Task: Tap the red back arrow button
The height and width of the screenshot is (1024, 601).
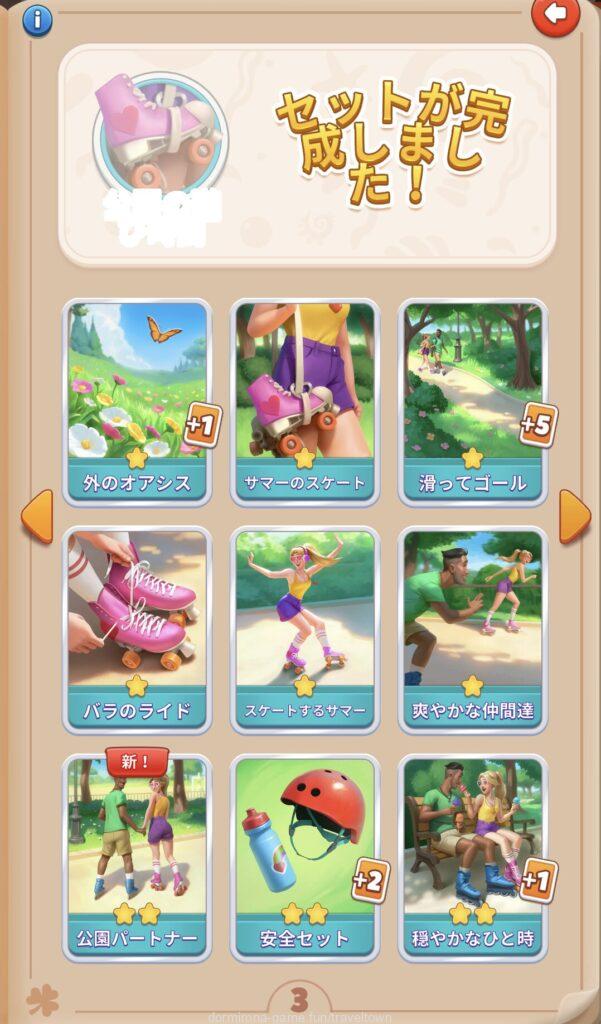Action: (556, 15)
